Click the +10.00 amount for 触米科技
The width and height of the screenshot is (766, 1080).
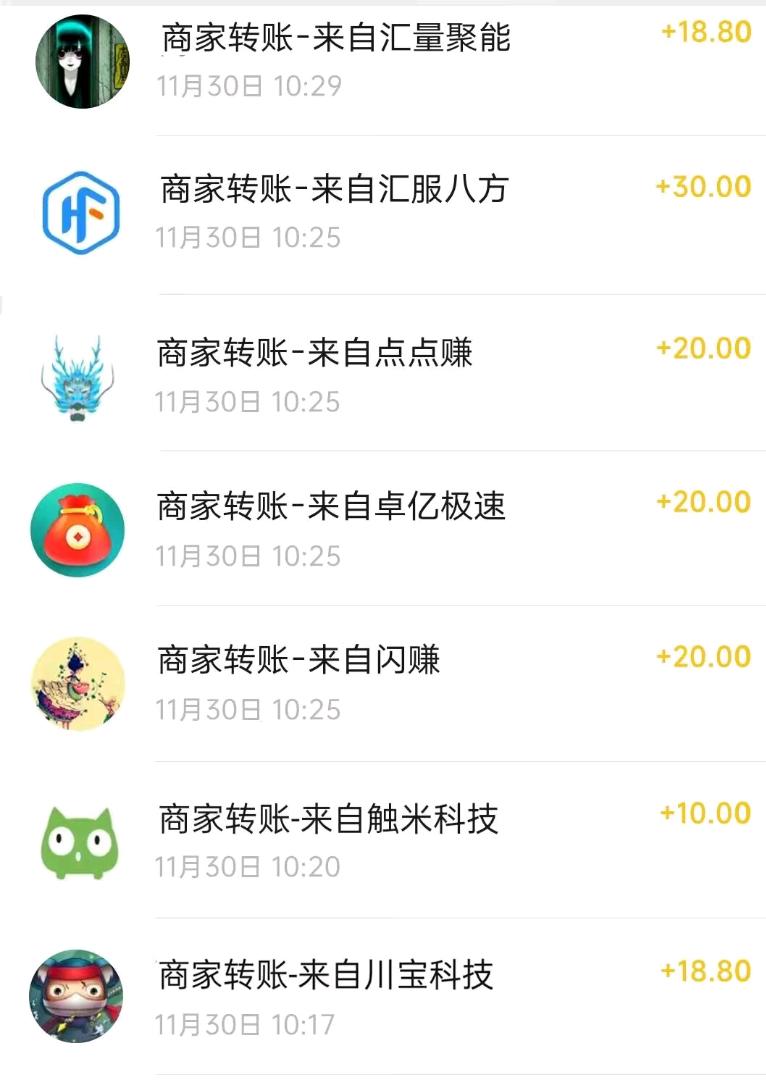pos(702,813)
